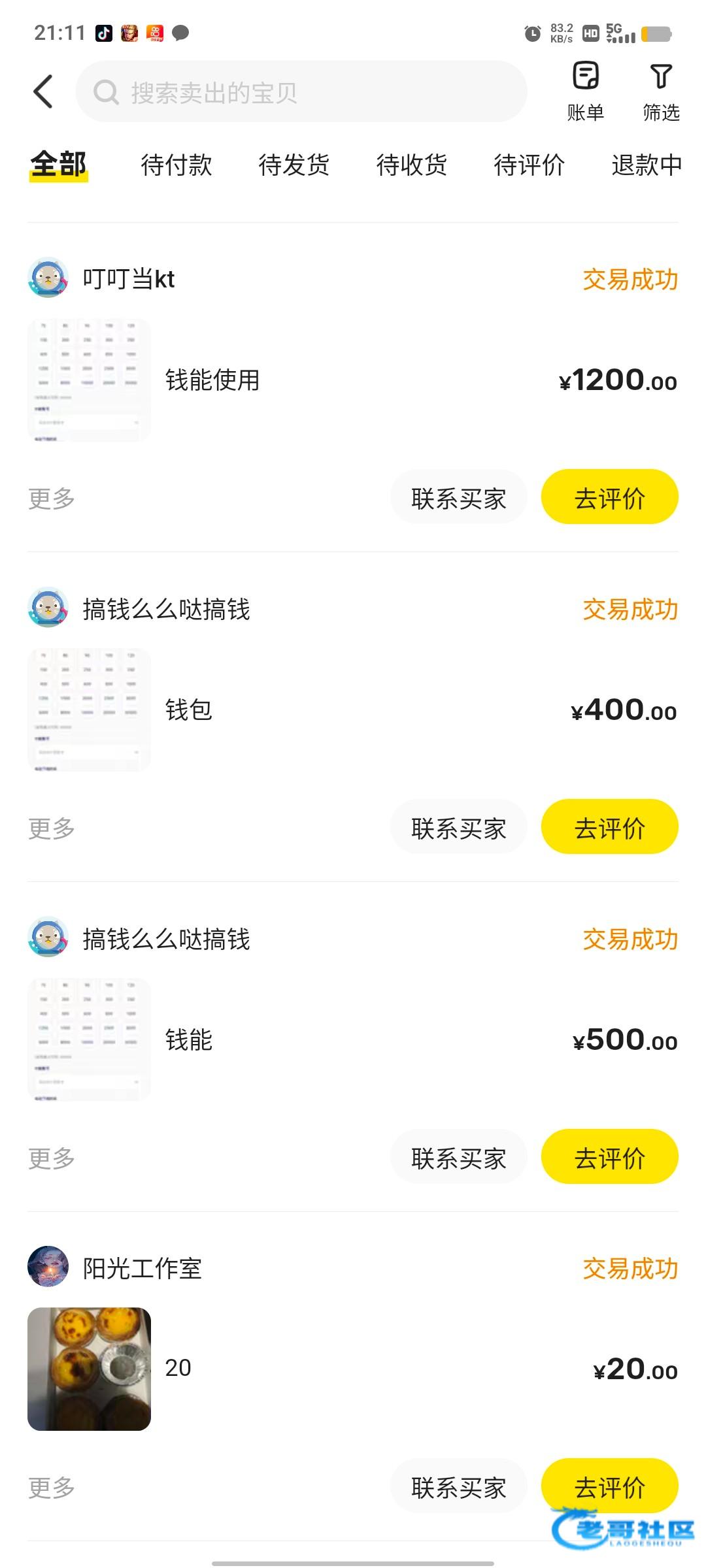Switch to the 待发货 tab
The height and width of the screenshot is (1568, 706).
coord(294,165)
